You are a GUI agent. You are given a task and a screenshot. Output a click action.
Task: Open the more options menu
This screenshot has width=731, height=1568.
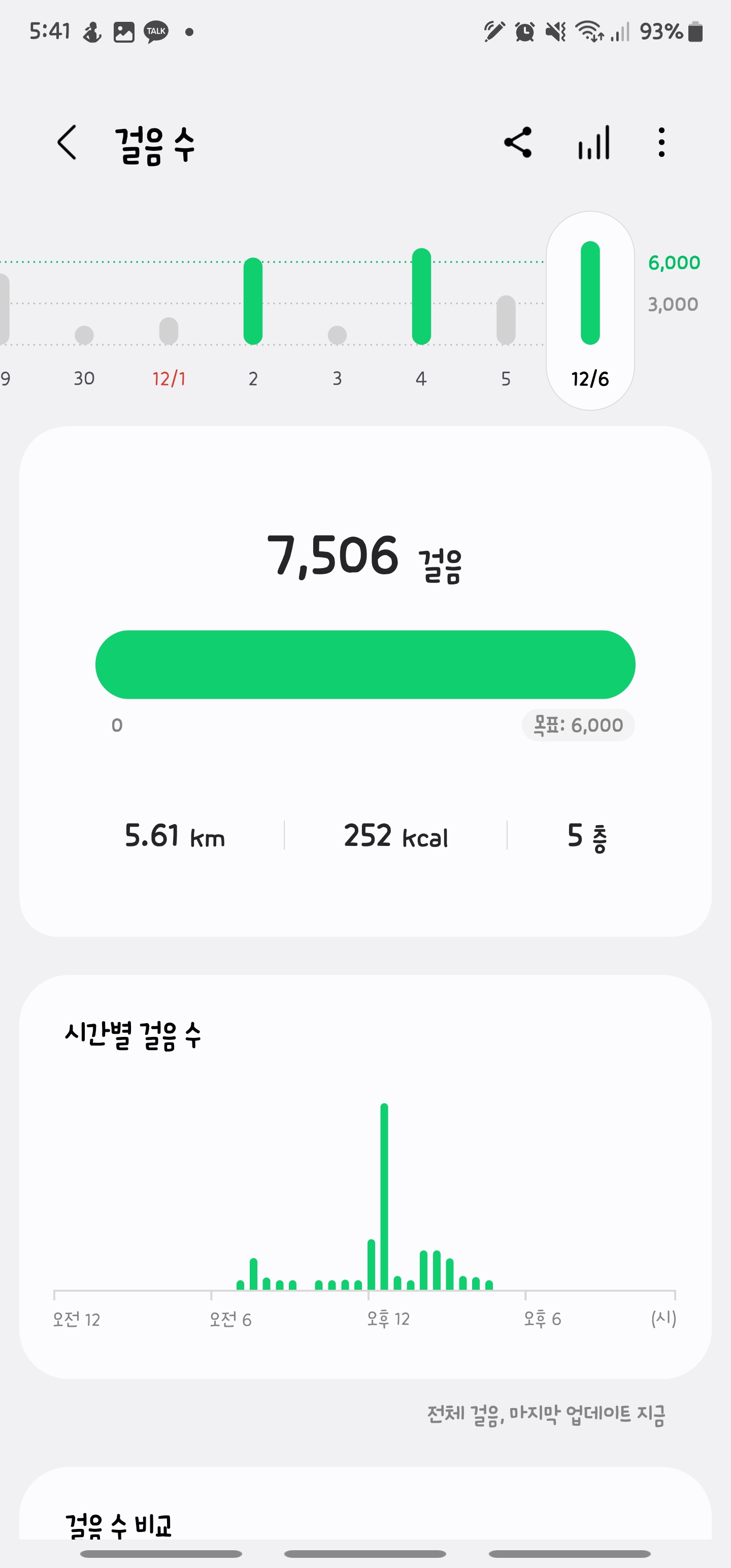pyautogui.click(x=661, y=143)
